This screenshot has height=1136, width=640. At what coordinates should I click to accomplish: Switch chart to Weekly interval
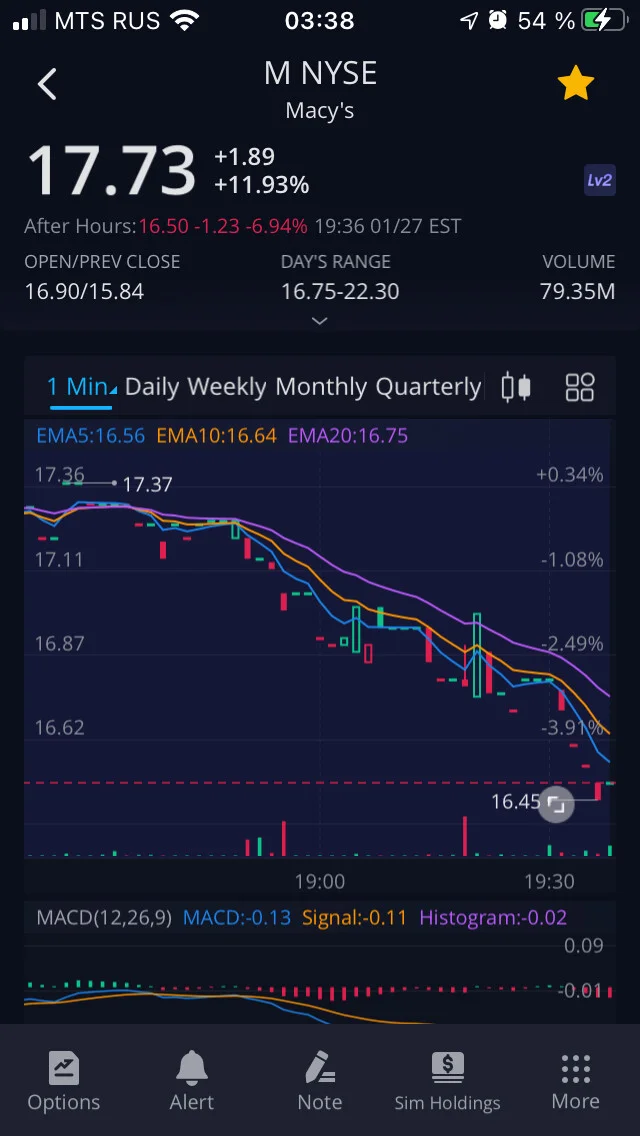(x=226, y=387)
